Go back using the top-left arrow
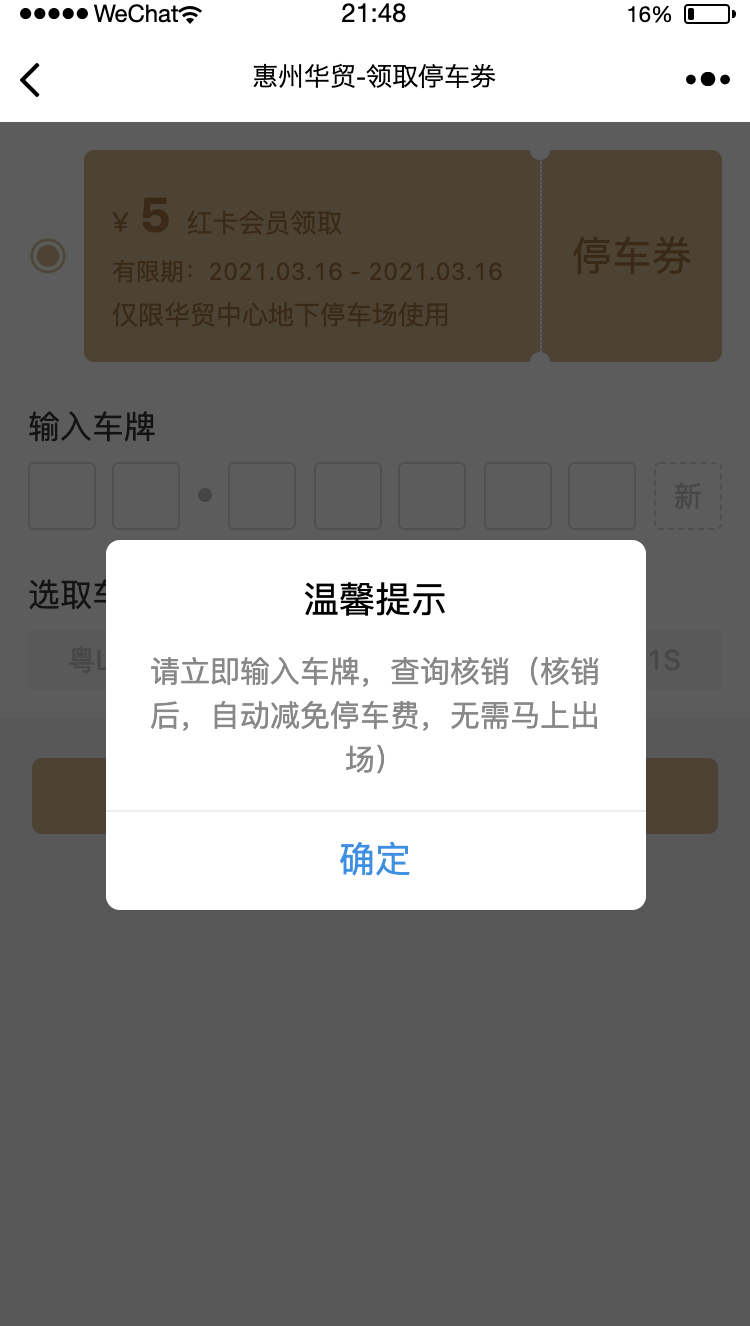The width and height of the screenshot is (750, 1326). click(x=30, y=79)
